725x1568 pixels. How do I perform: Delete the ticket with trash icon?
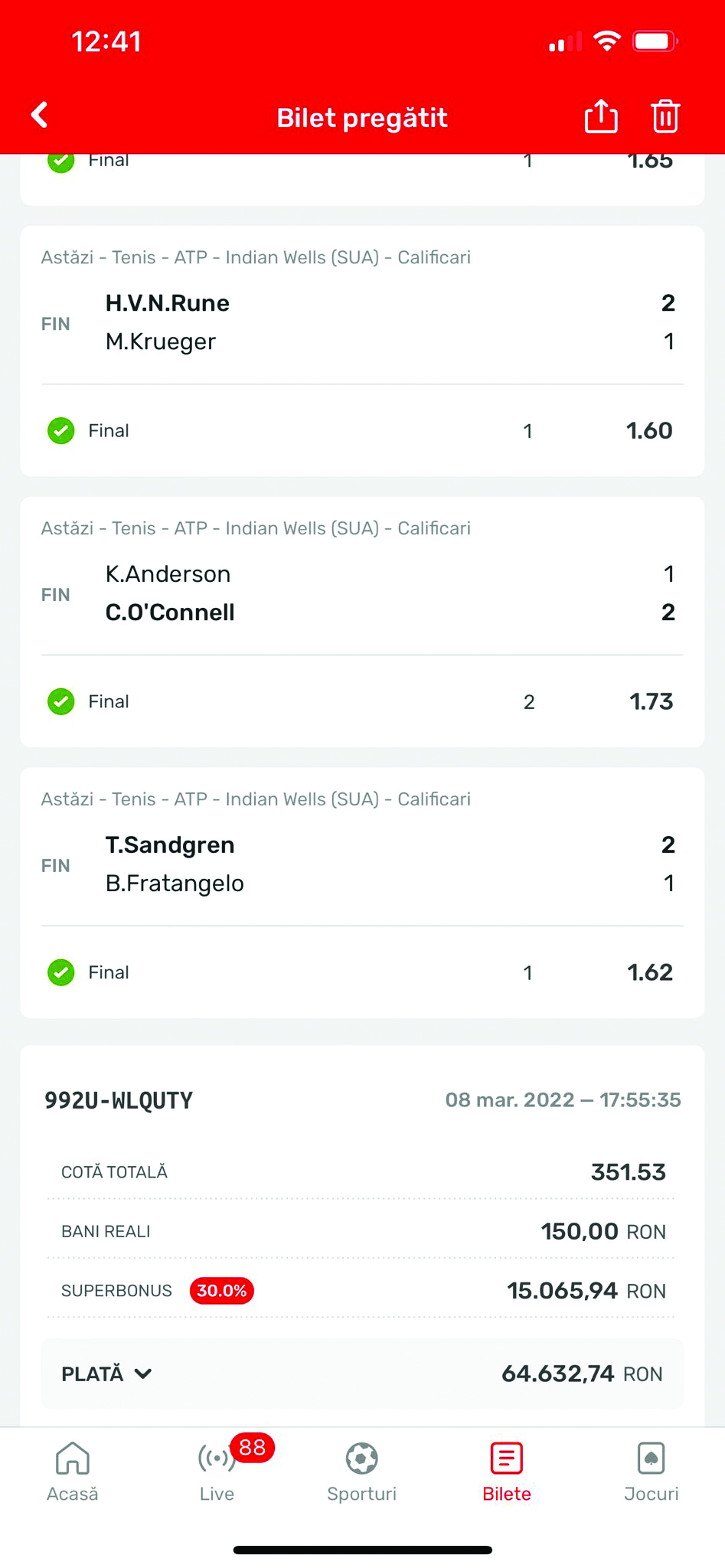tap(665, 116)
